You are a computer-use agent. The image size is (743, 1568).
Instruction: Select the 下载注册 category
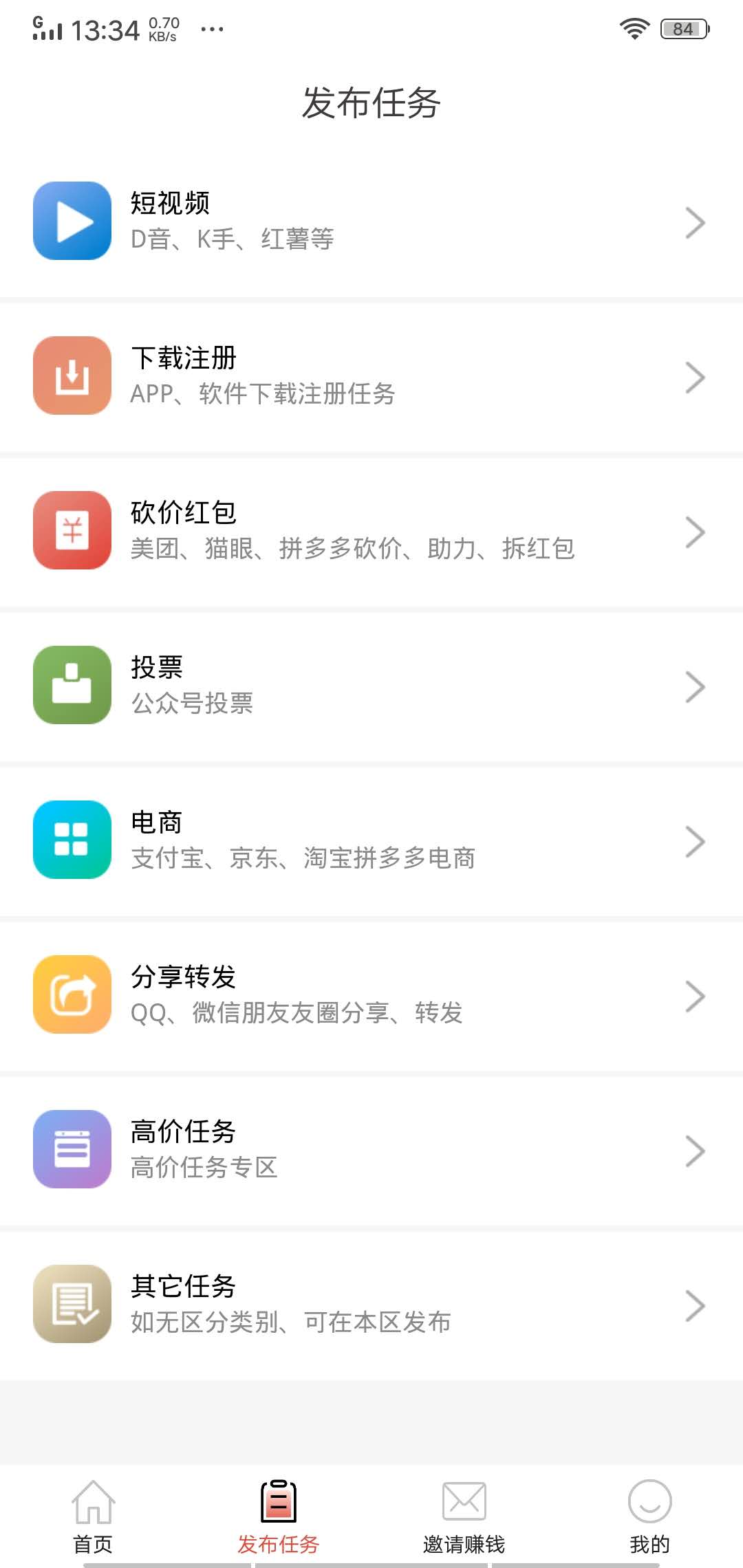371,375
